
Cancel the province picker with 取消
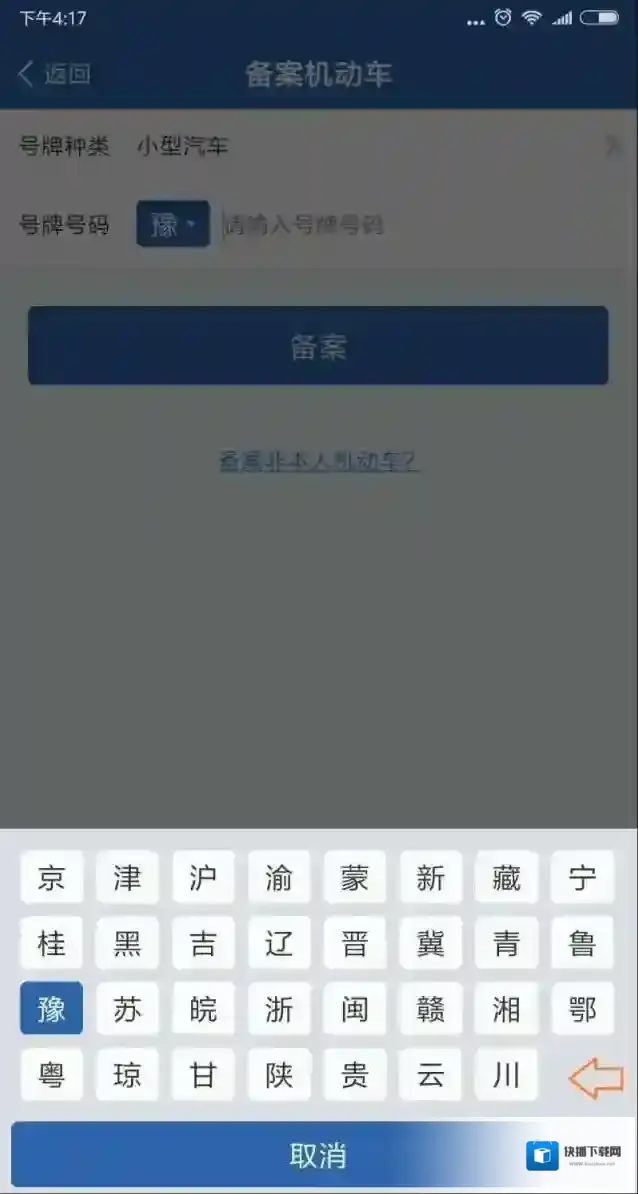318,1156
